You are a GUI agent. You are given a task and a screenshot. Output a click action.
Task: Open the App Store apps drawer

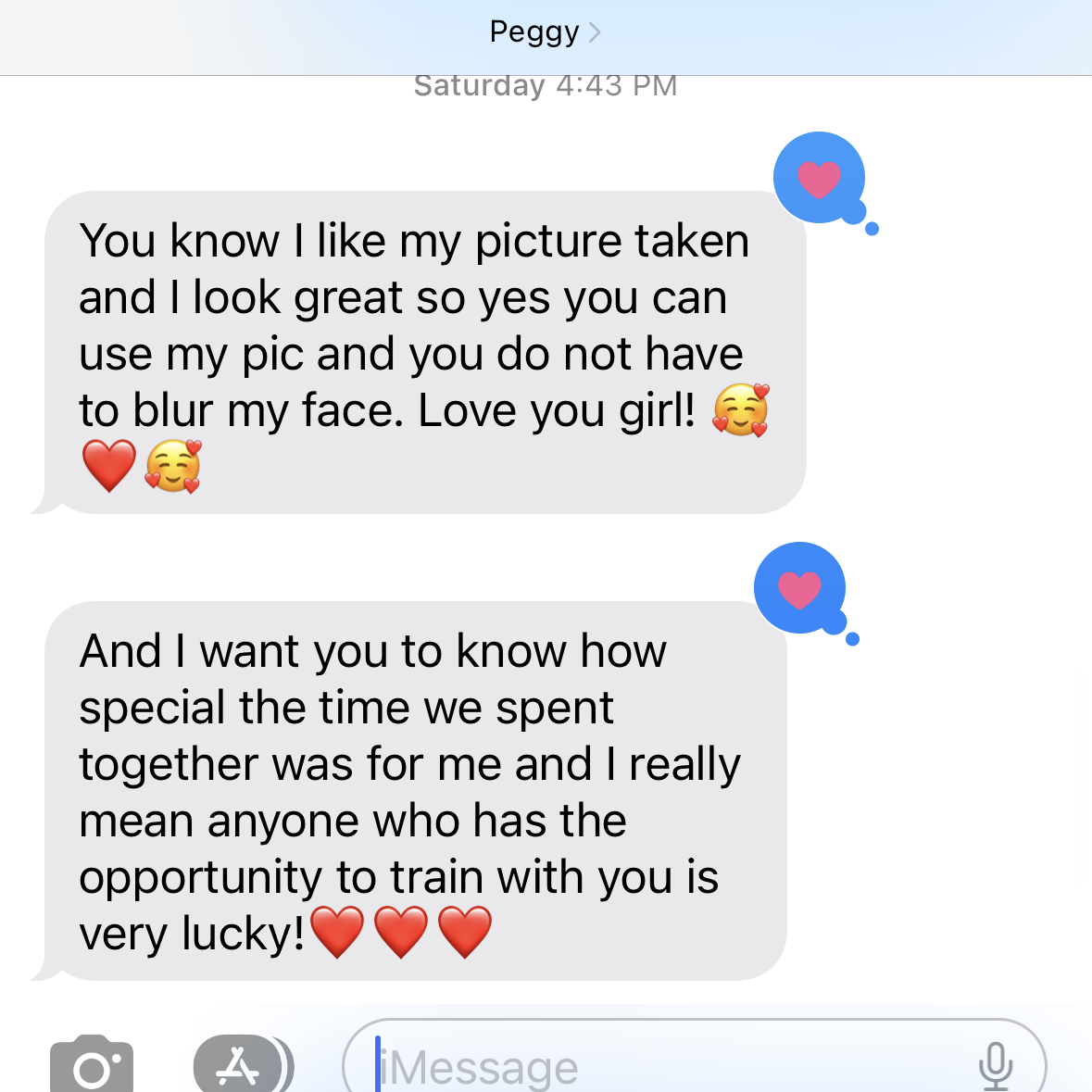click(239, 1066)
